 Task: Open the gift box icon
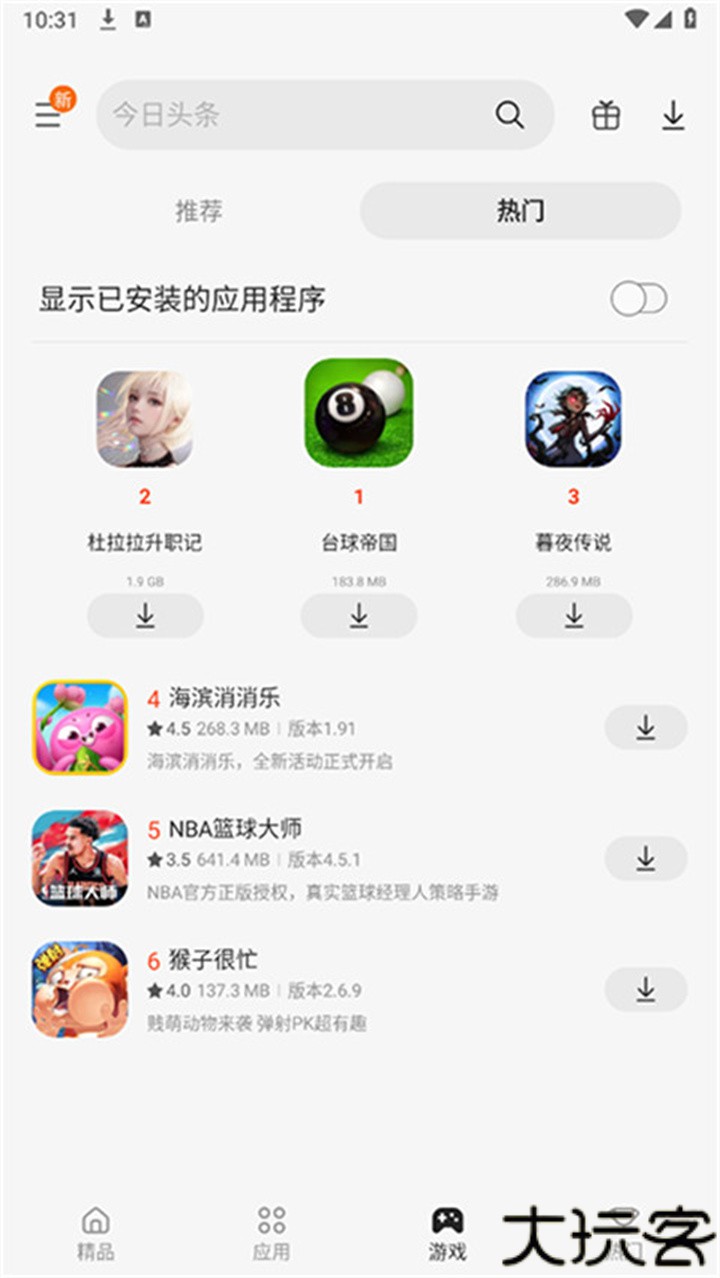605,115
